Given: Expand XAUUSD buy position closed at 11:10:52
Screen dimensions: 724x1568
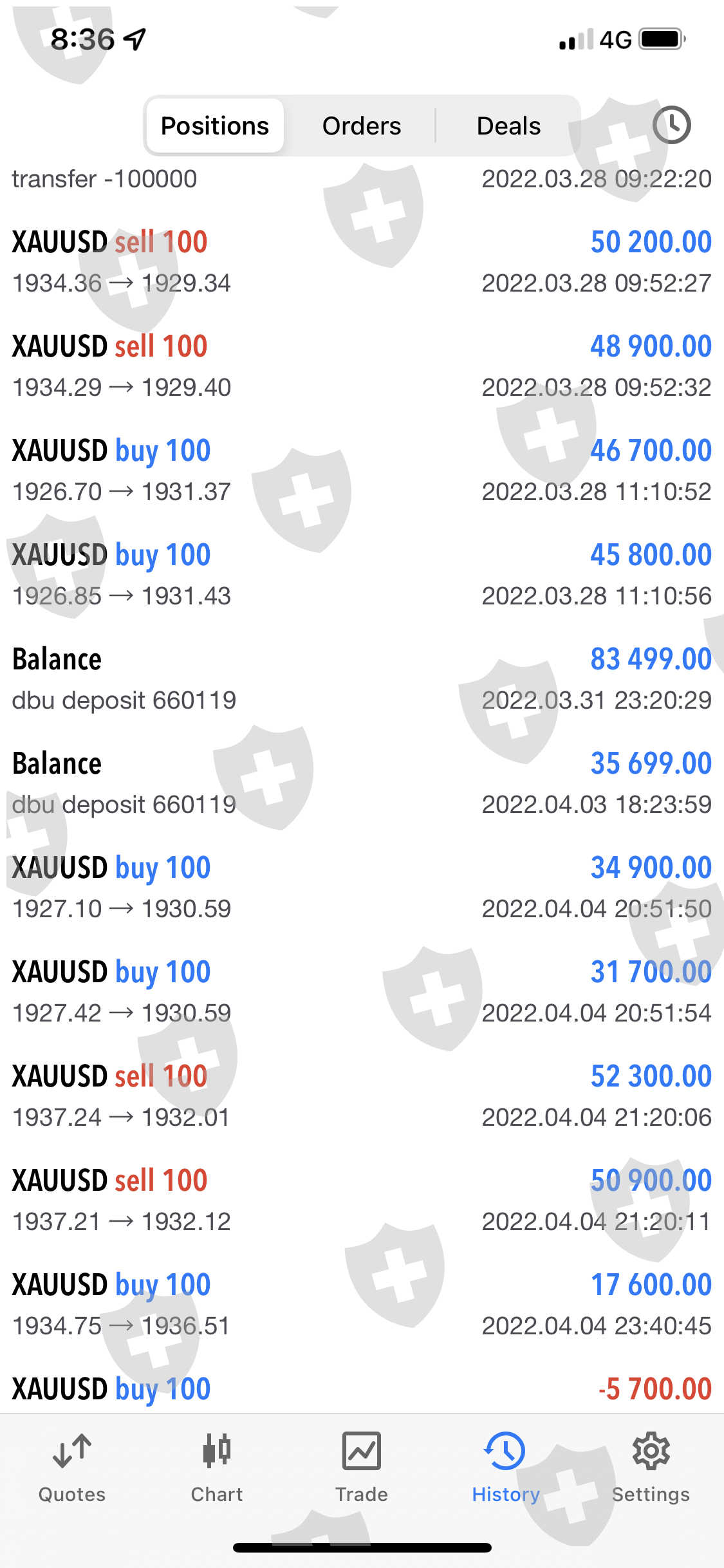Looking at the screenshot, I should tap(362, 471).
